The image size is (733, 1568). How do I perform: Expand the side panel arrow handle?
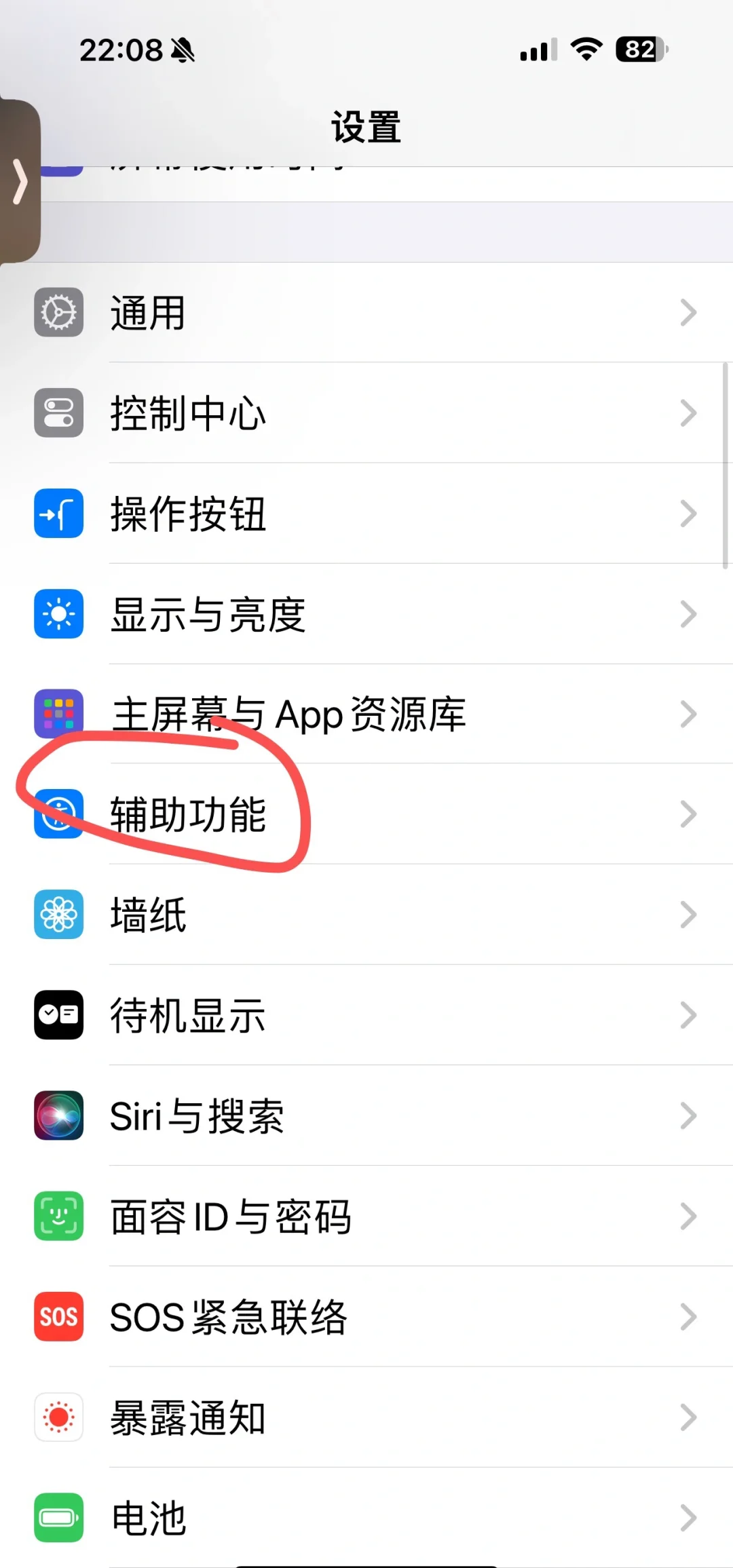click(x=20, y=182)
